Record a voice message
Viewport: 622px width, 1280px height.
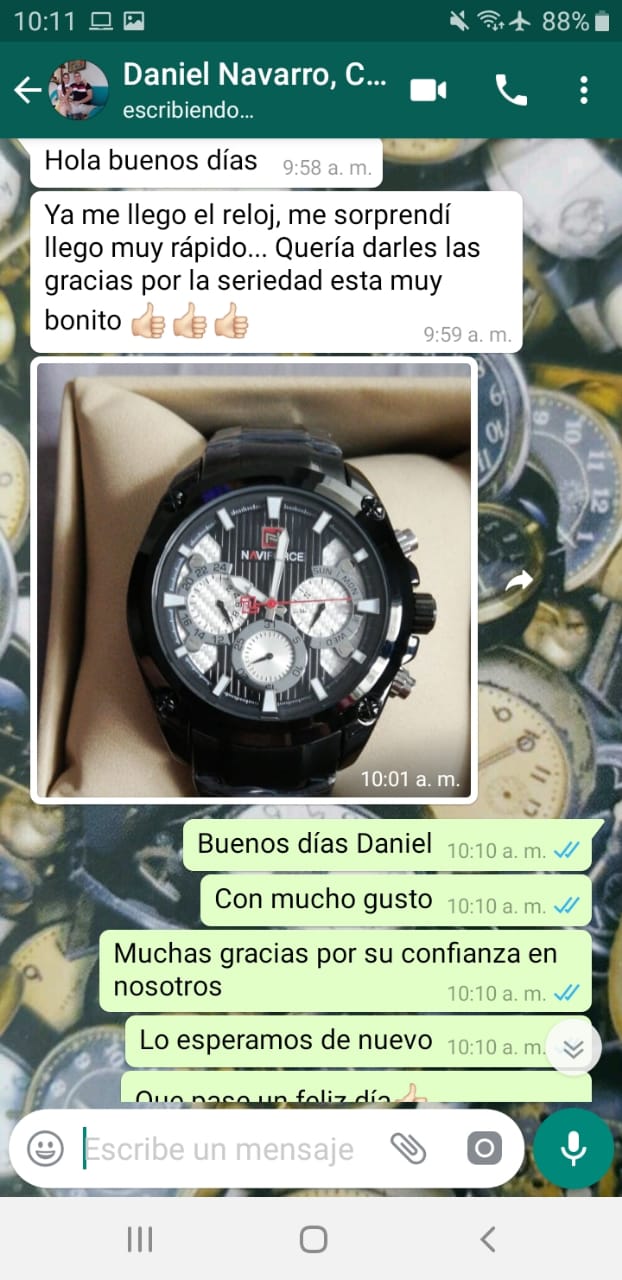point(573,1148)
